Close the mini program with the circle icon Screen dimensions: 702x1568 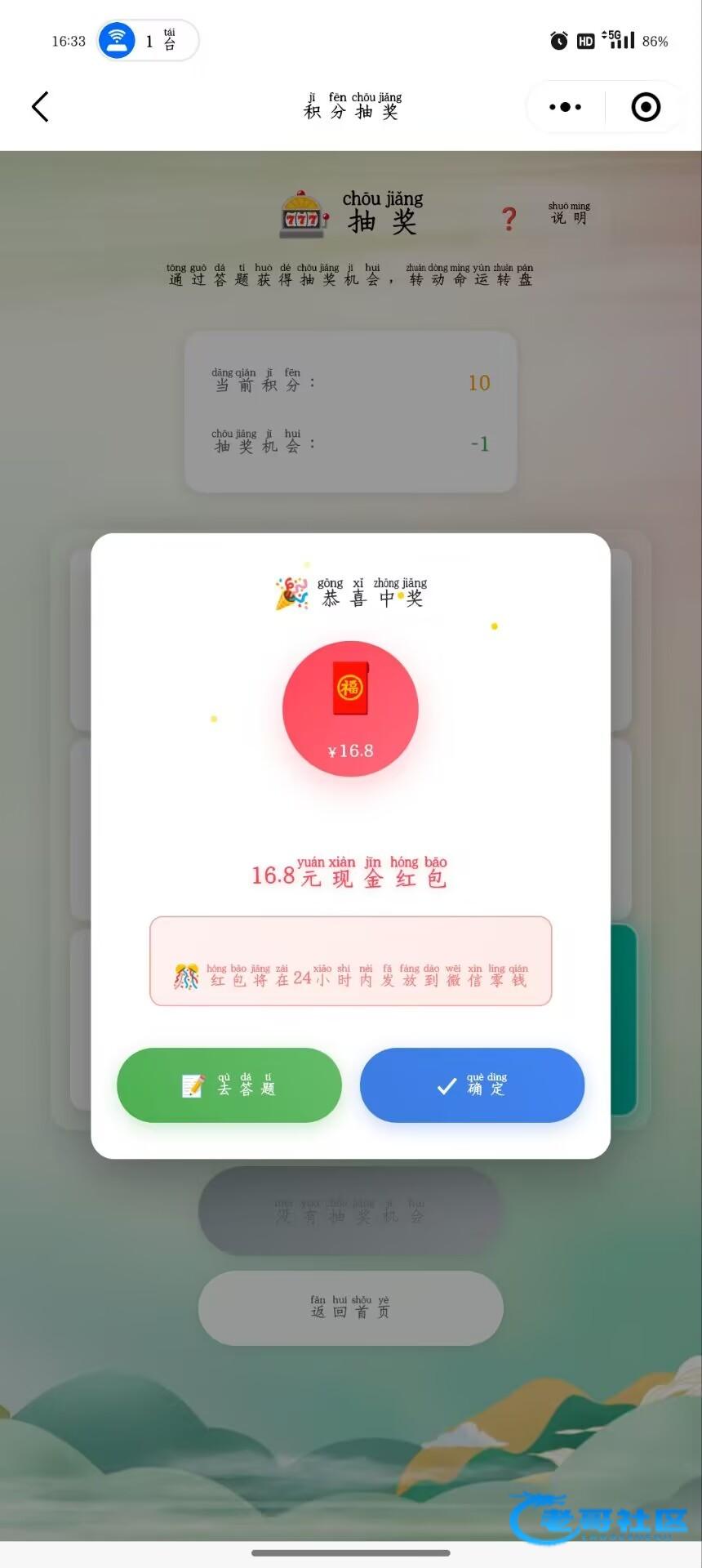click(646, 107)
